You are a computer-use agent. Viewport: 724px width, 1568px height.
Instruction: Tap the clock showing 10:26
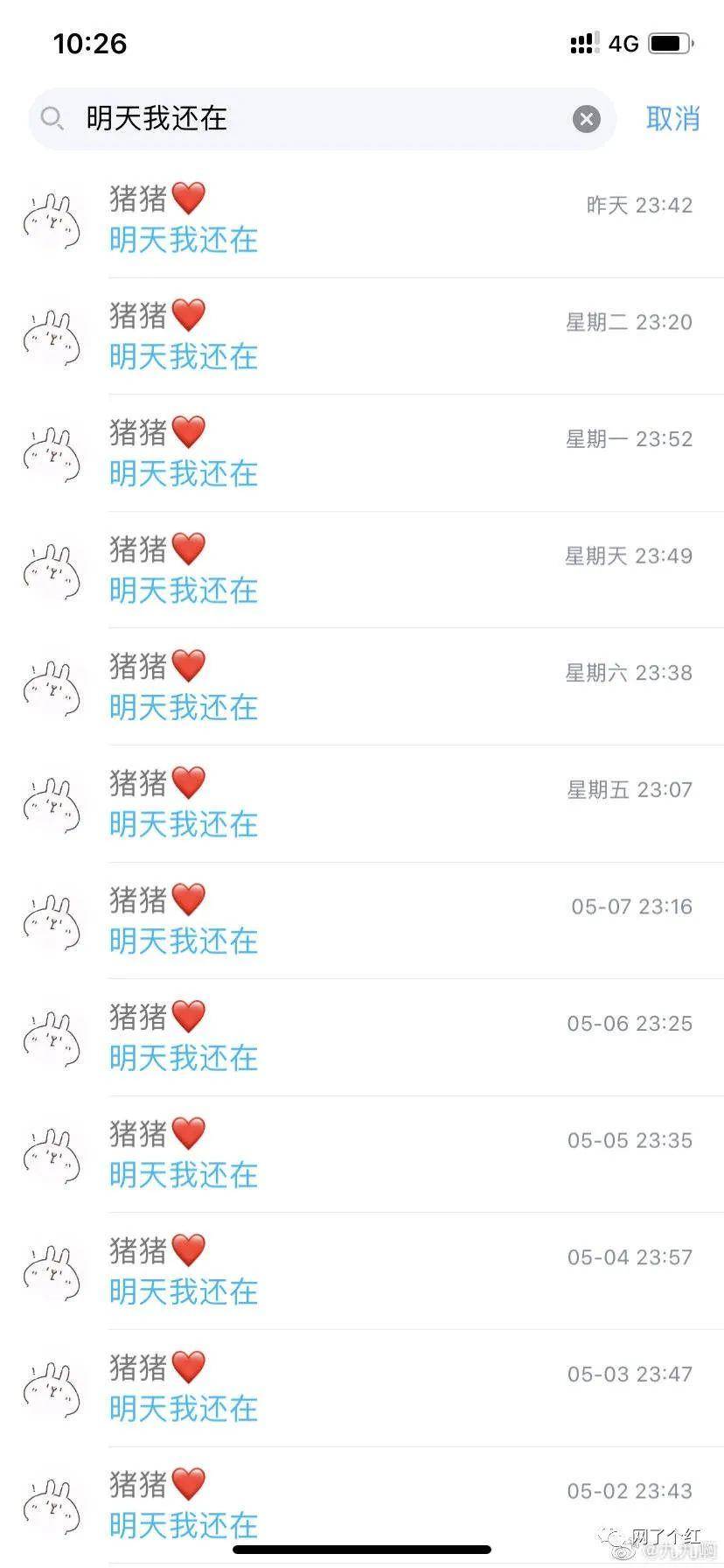[91, 44]
